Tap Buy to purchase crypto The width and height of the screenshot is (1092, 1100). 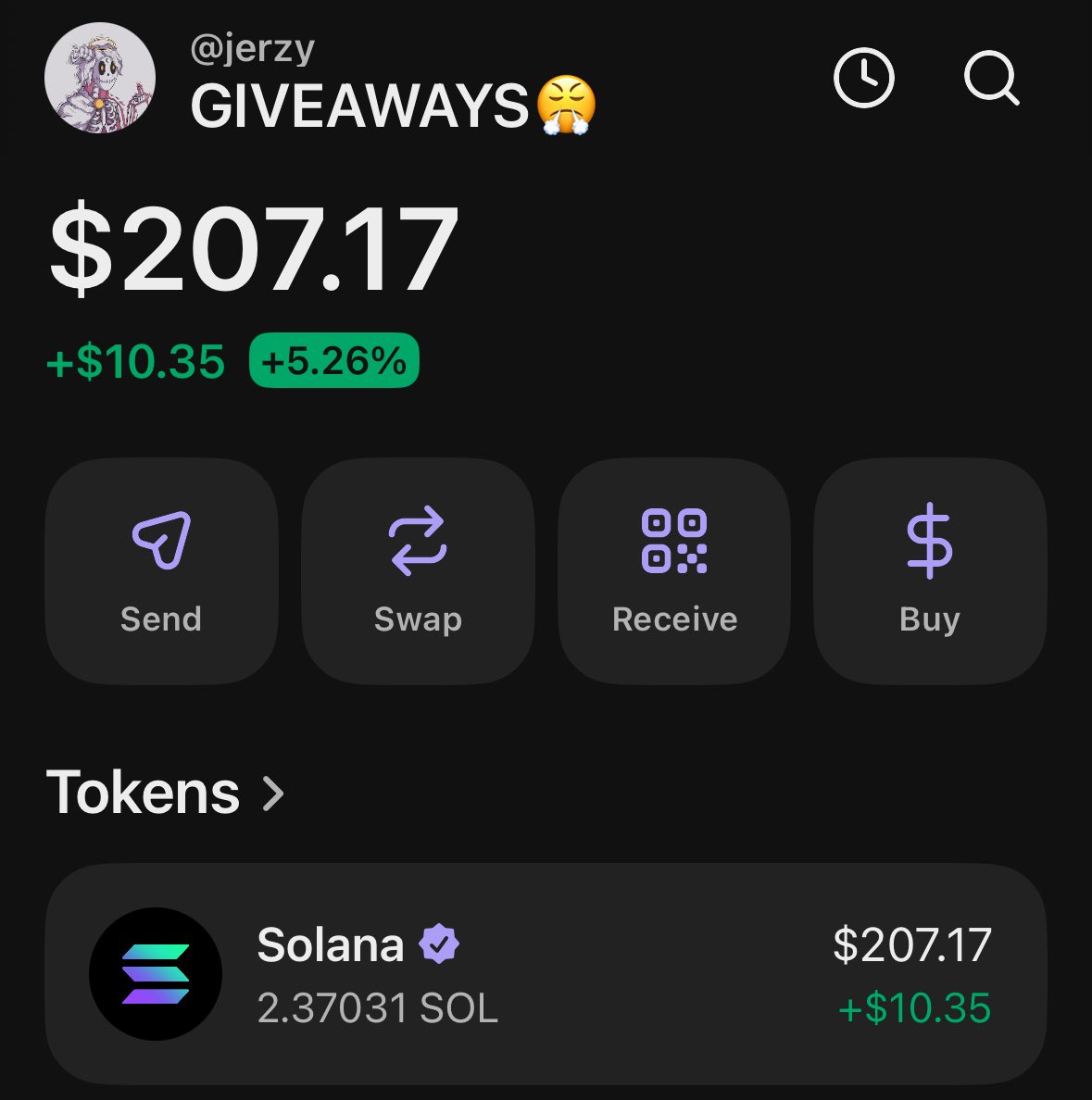coord(930,570)
